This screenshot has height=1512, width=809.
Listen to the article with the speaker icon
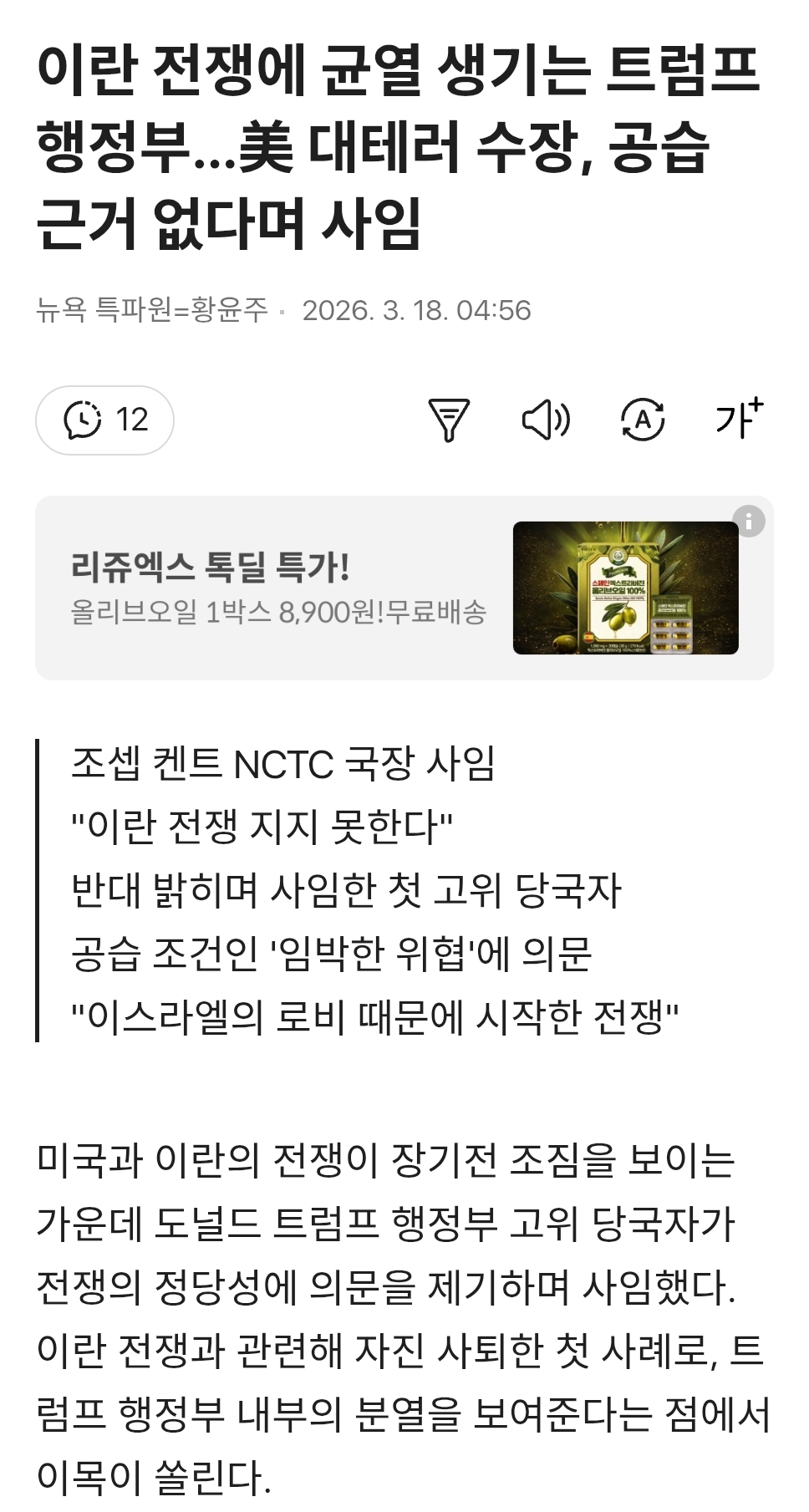pyautogui.click(x=546, y=420)
